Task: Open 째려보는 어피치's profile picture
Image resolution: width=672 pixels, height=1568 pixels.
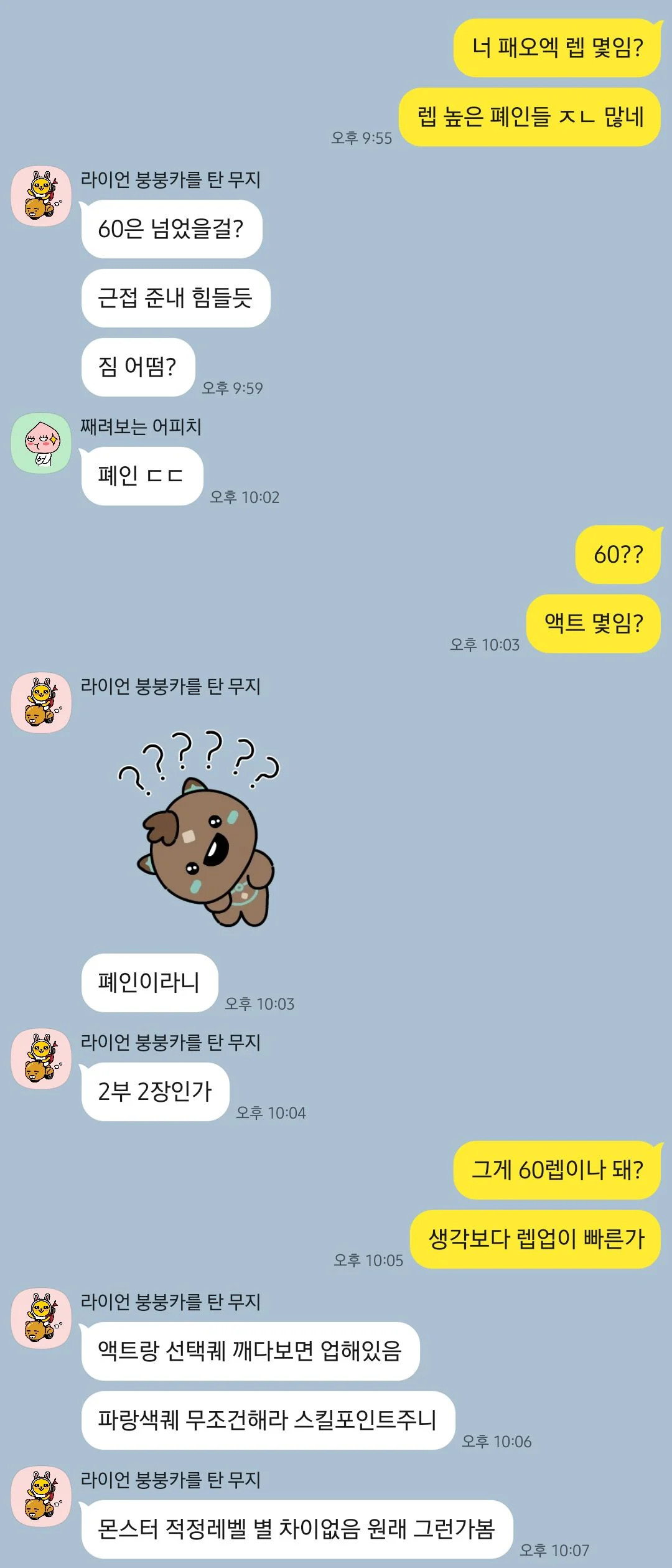Action: [41, 443]
